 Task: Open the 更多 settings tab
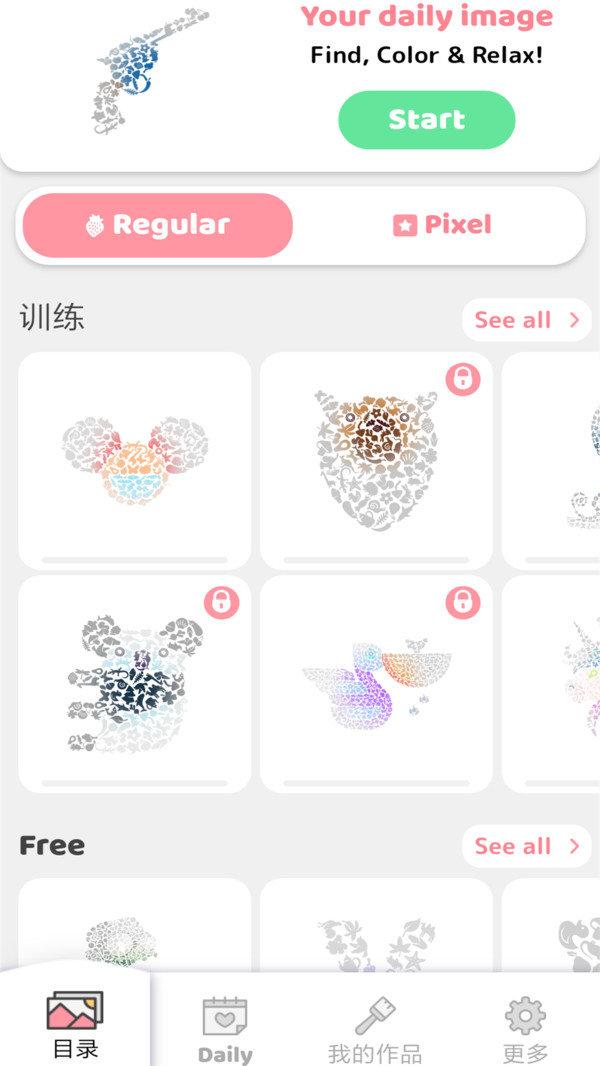[x=525, y=1030]
